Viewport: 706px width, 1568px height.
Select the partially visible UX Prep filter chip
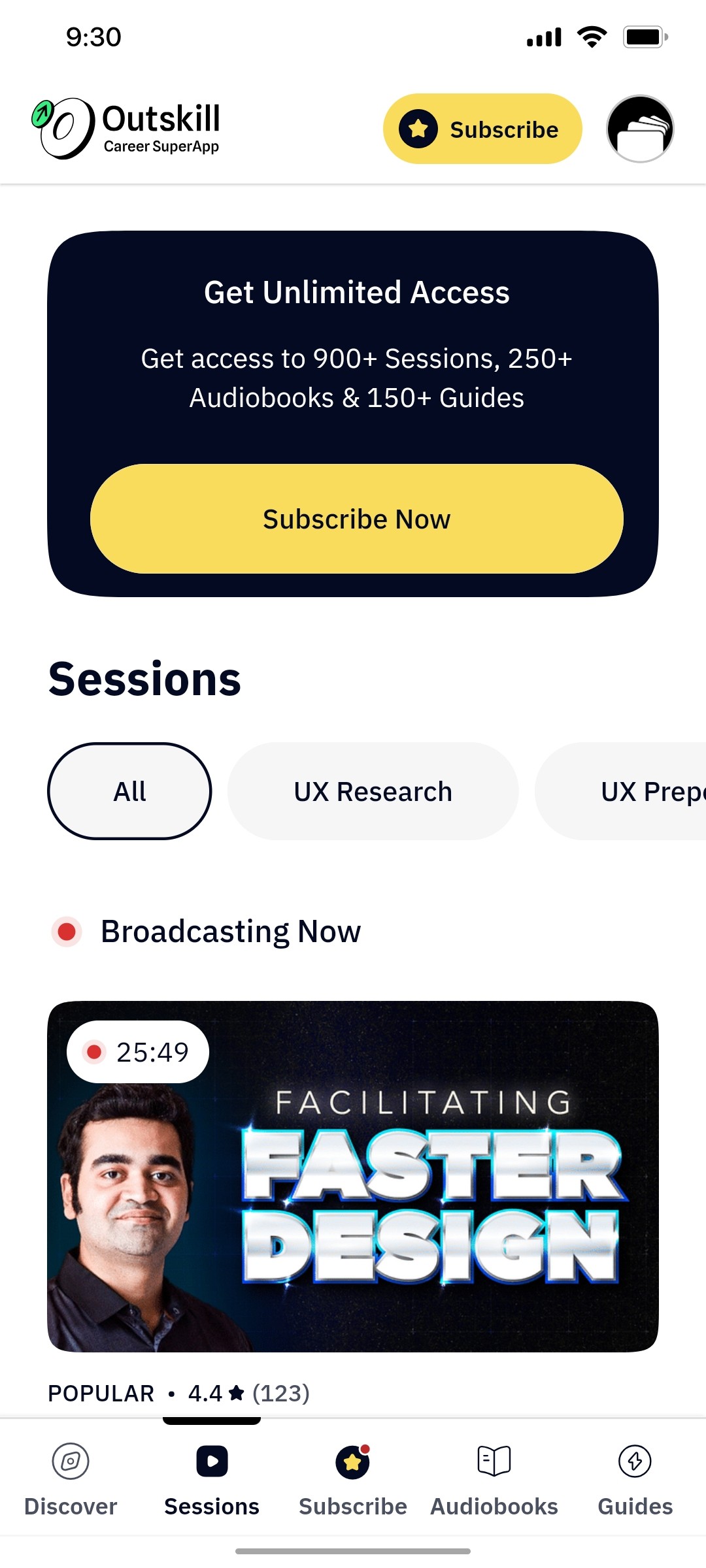[647, 791]
